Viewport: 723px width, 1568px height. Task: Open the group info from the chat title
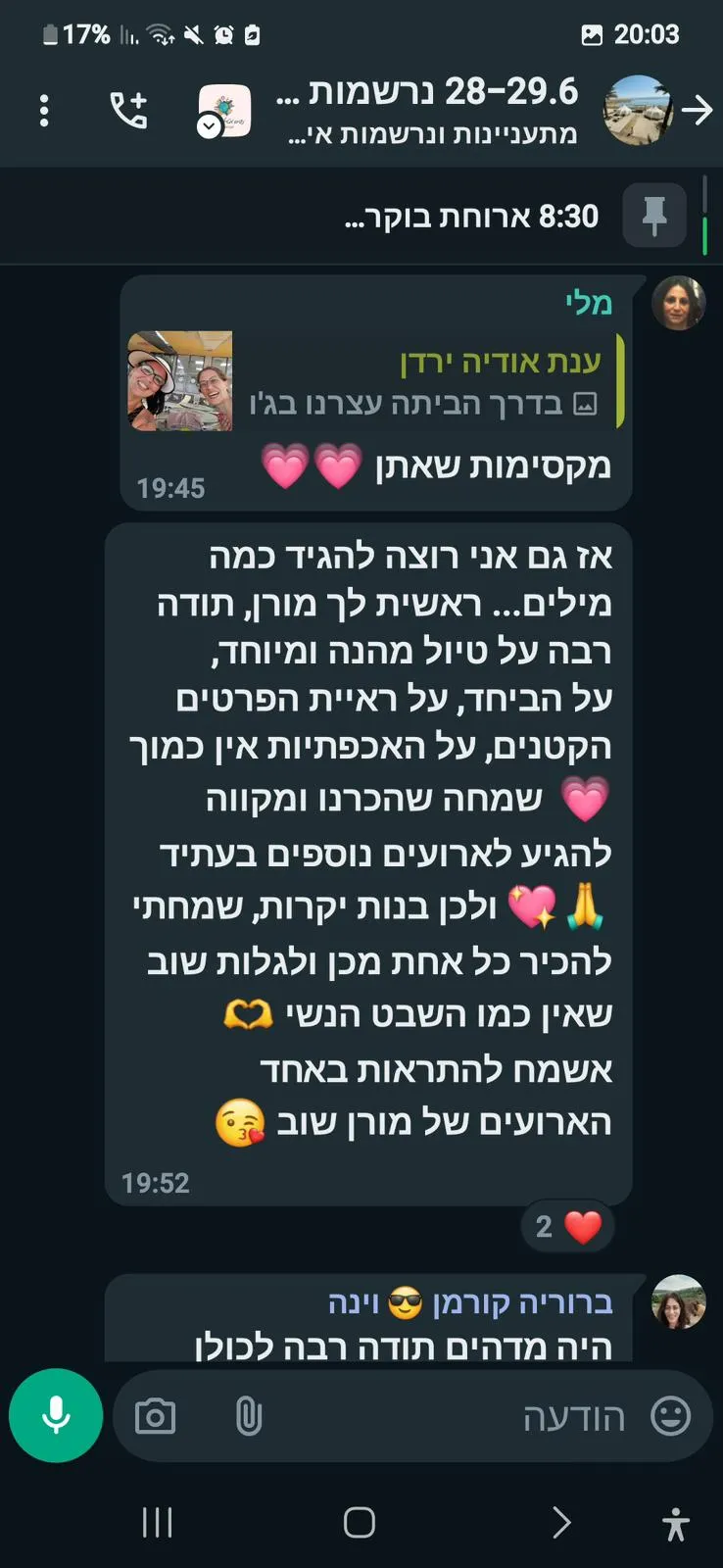431,111
